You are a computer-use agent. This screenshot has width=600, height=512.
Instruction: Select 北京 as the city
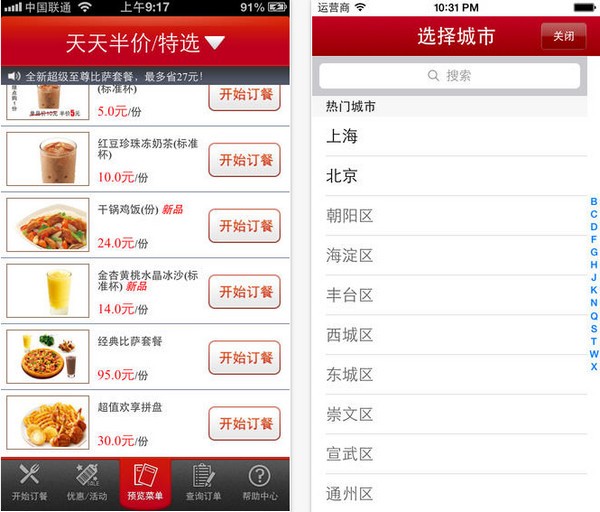pos(450,176)
